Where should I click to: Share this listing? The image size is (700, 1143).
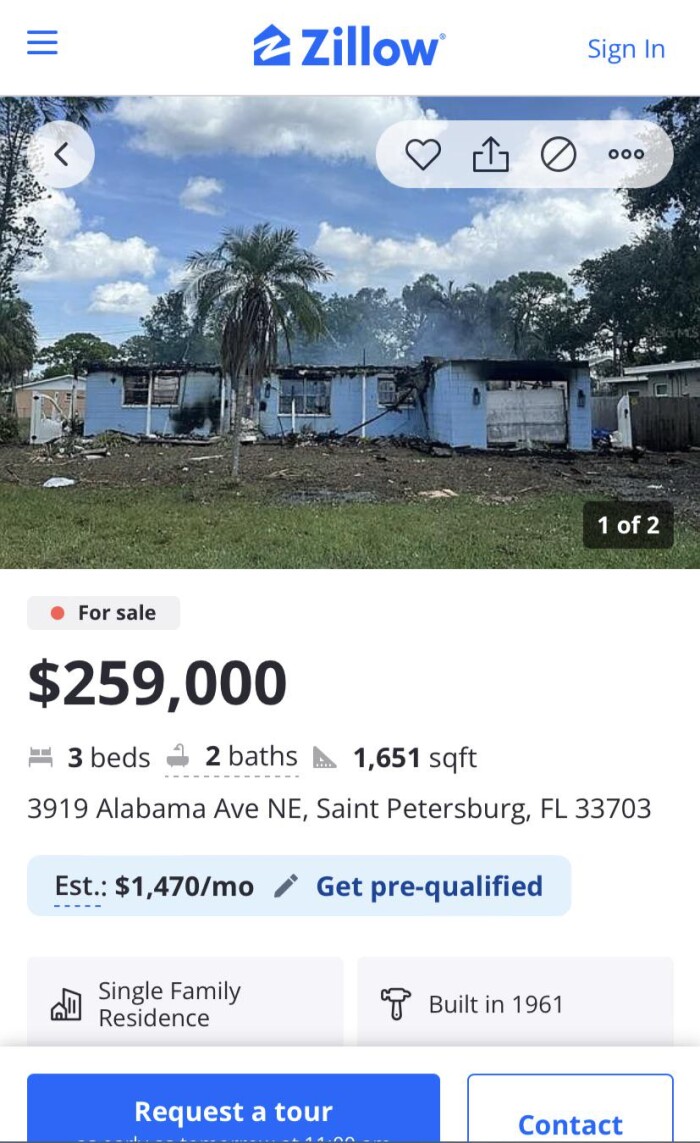[490, 154]
